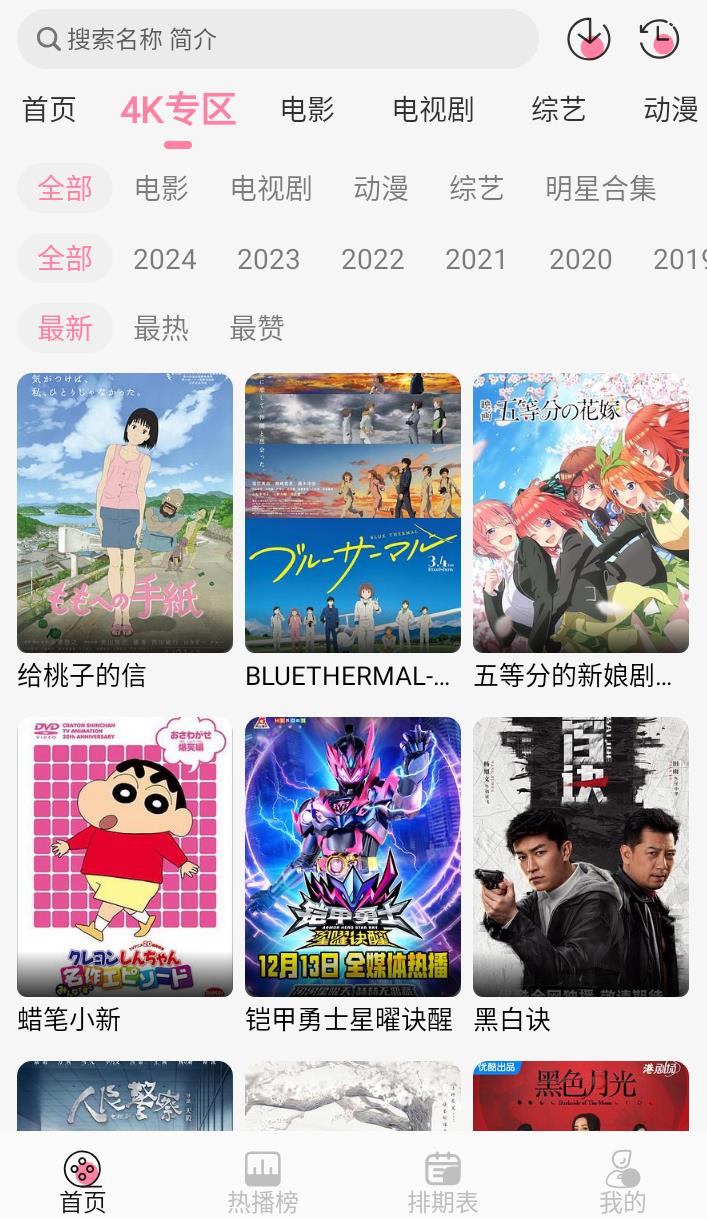Open the 排期表 schedule tab

442,1181
